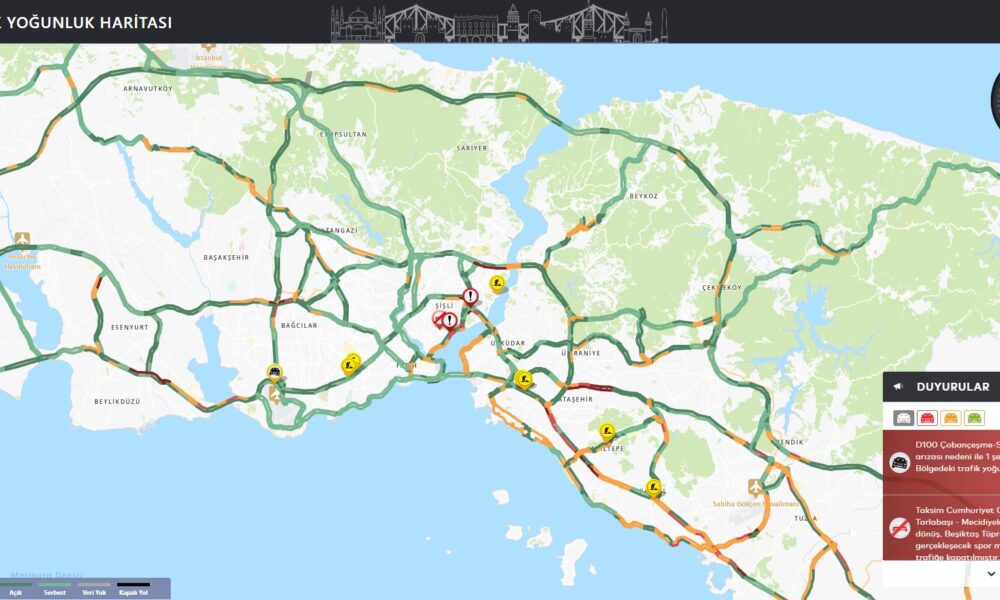
Task: Open the roadwork marker west of Sabiha Gökçen Airport
Action: point(652,488)
